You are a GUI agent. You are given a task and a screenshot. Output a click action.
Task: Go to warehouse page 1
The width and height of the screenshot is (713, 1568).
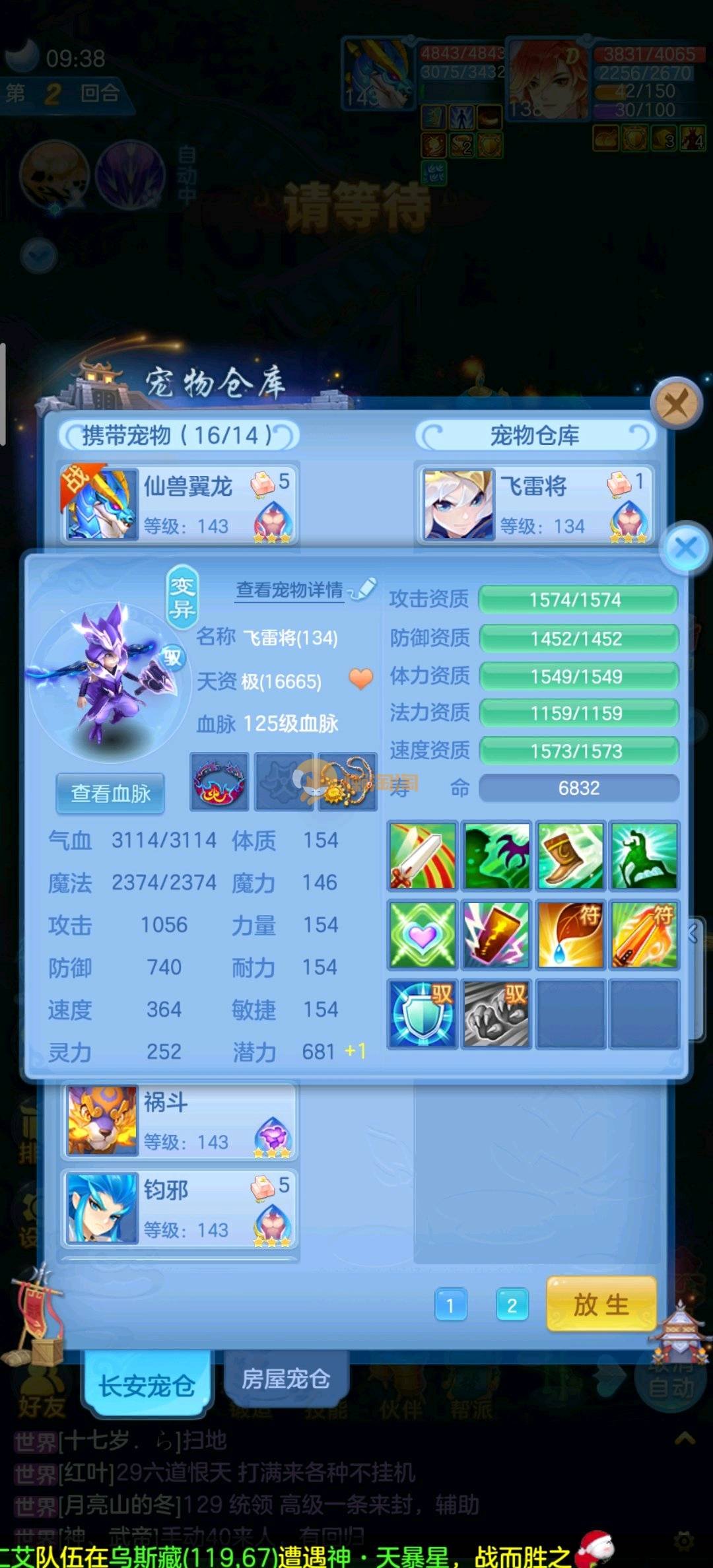pos(450,1305)
